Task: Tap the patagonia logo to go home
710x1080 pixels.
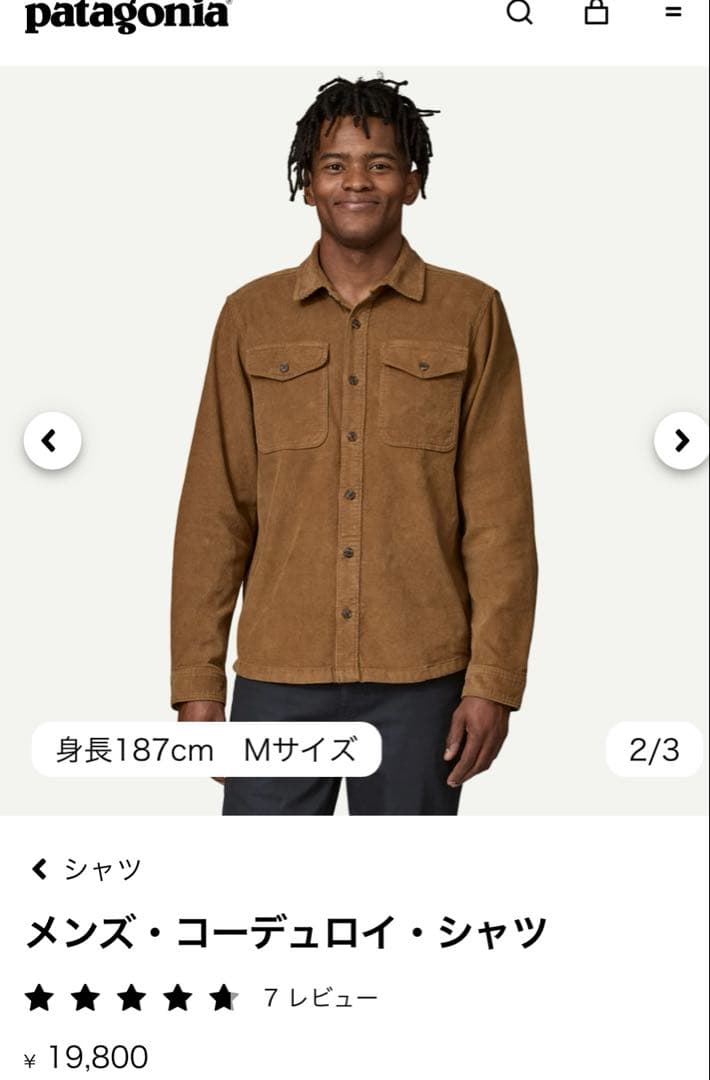Action: click(127, 15)
